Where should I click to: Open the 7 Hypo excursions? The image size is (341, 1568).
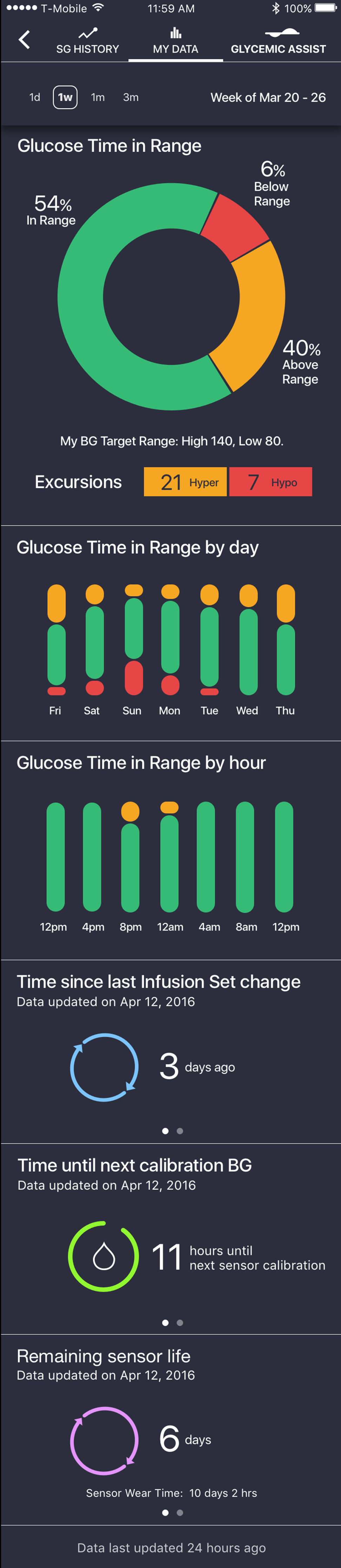pyautogui.click(x=270, y=482)
